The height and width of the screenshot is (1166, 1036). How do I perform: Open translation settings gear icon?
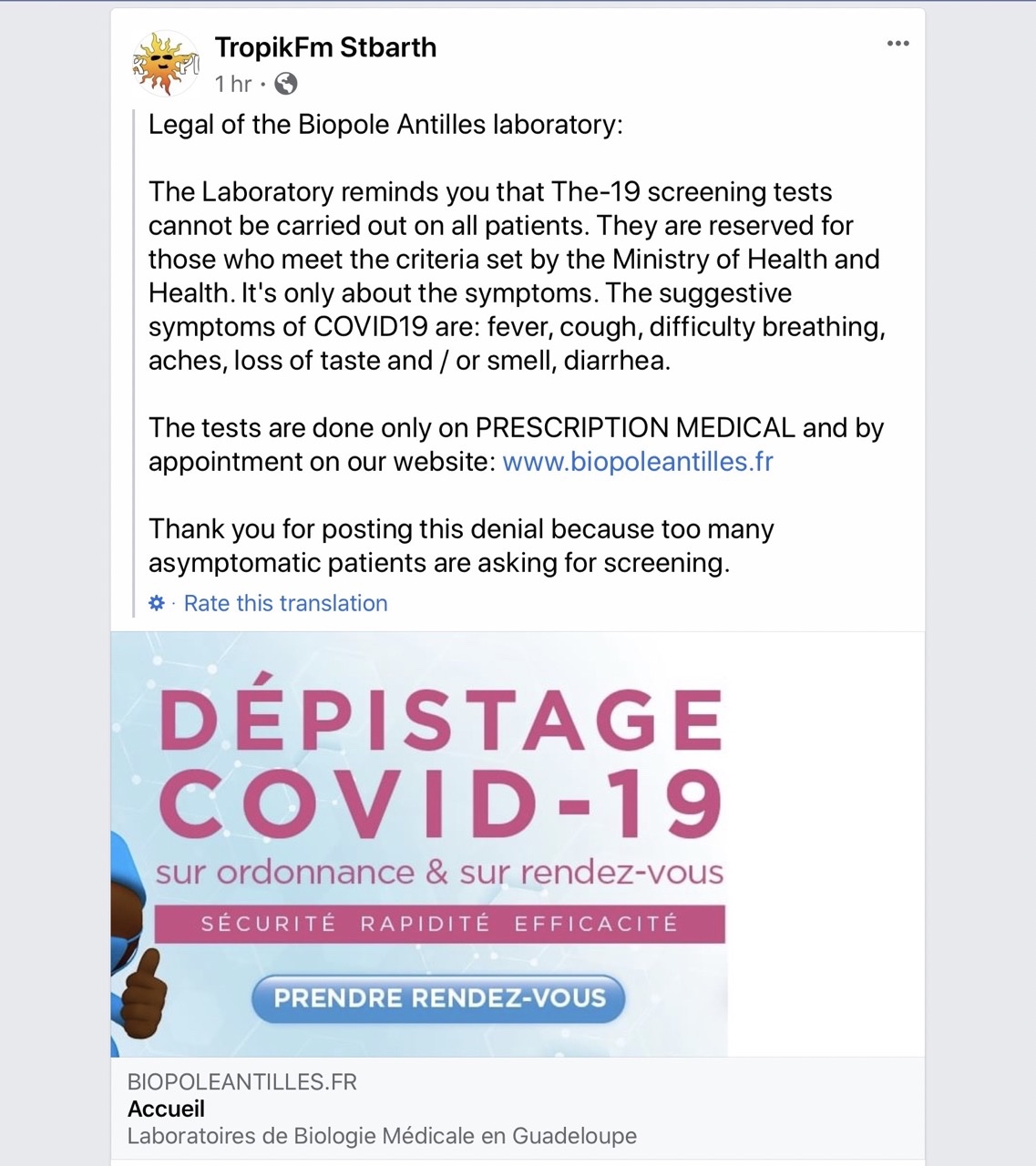157,603
